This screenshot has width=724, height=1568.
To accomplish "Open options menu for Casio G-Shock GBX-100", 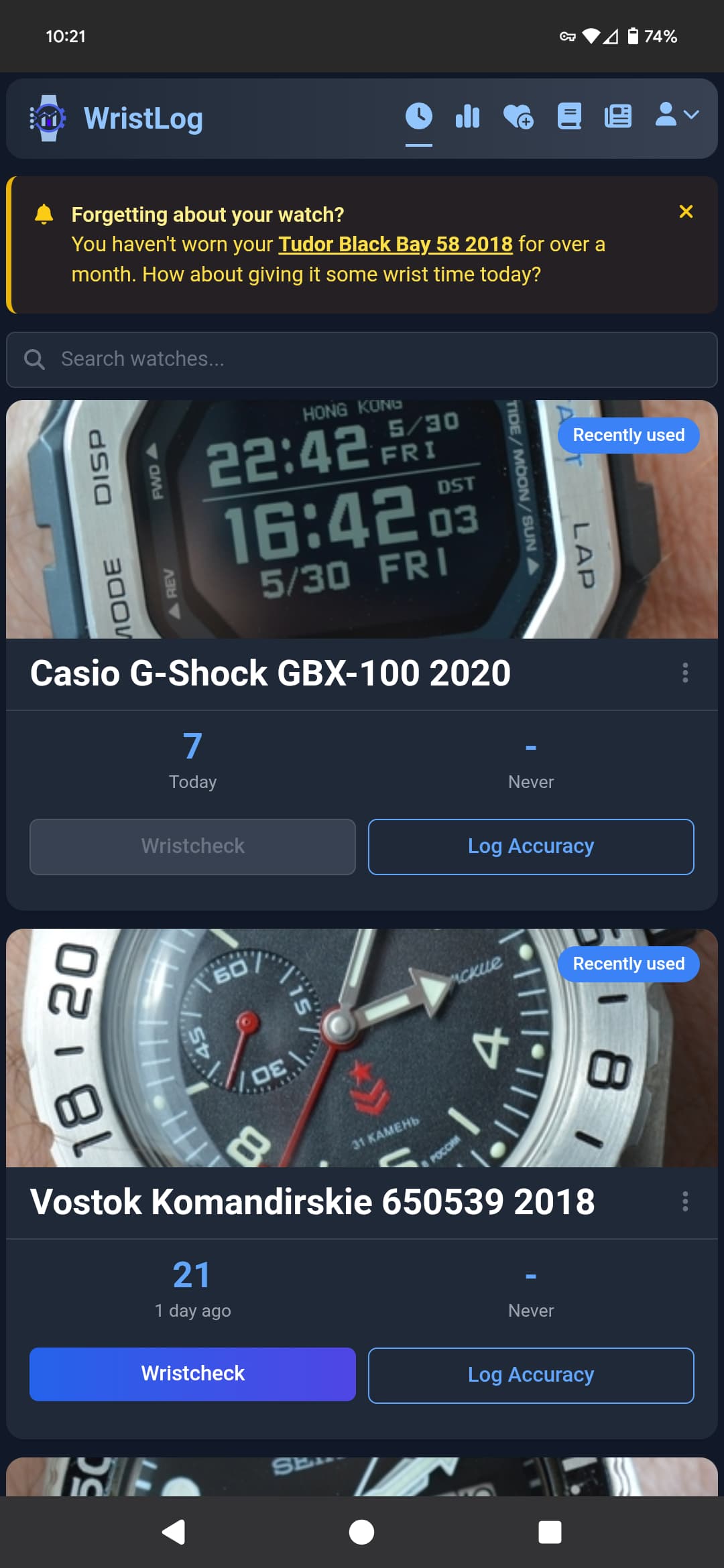I will pyautogui.click(x=685, y=673).
